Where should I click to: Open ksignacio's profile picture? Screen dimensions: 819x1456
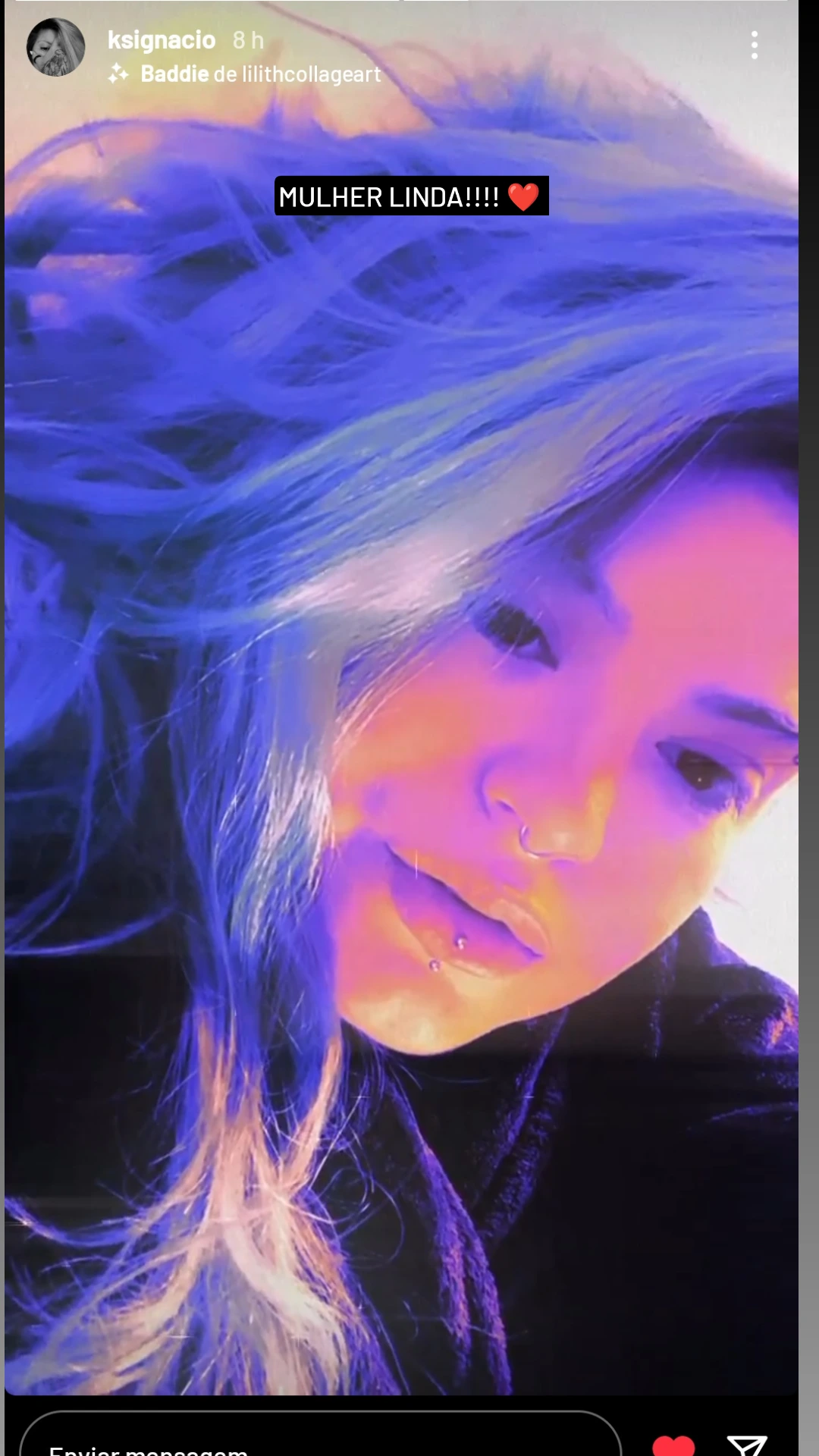tap(55, 47)
